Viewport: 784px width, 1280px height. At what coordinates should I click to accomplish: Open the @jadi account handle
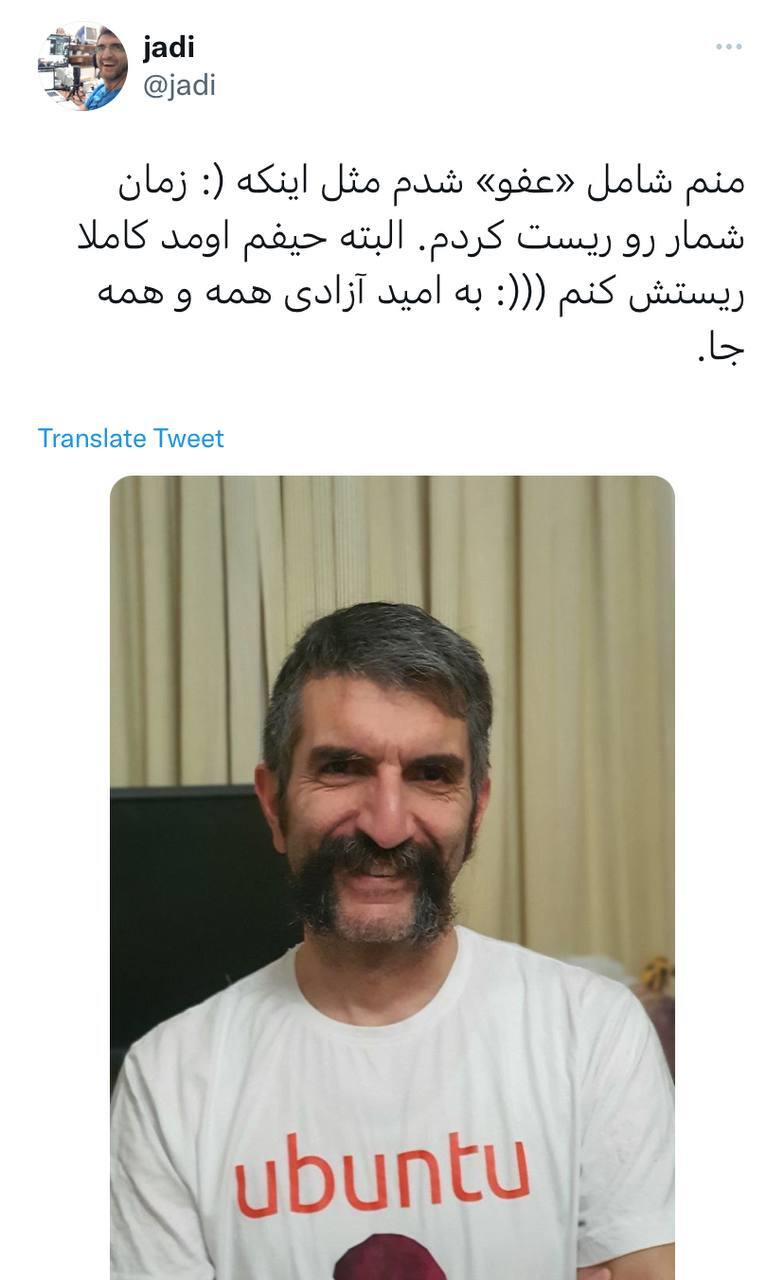coord(179,86)
